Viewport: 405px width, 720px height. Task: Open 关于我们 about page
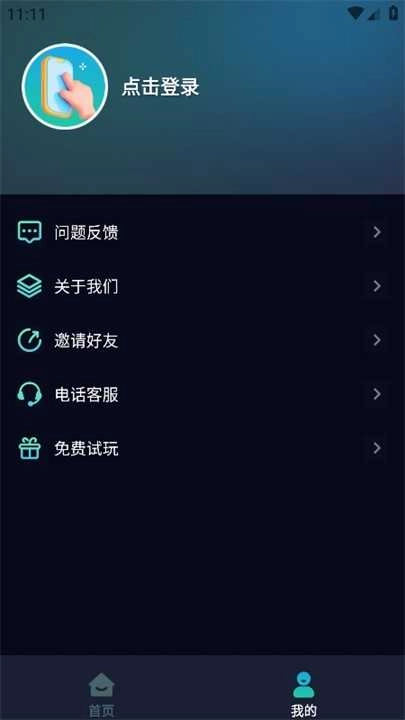[202, 287]
